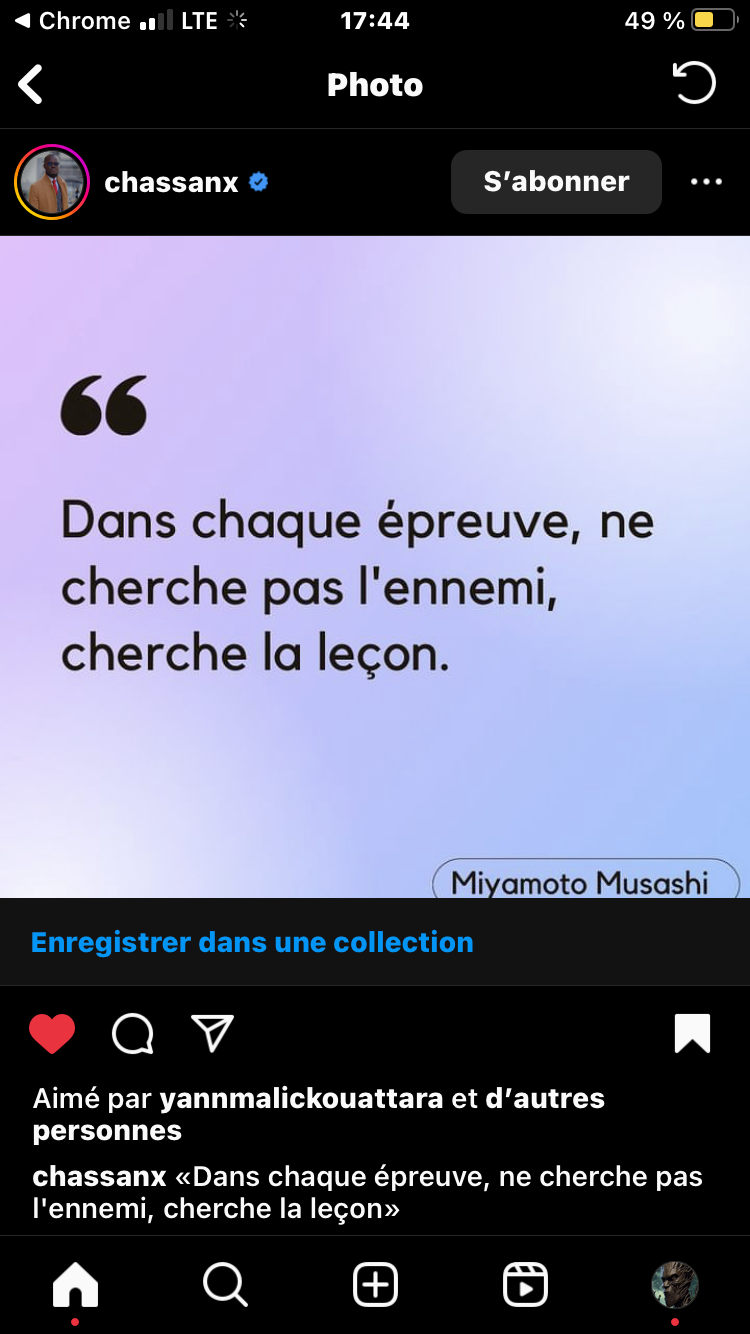Switch to the Home tab
The image size is (750, 1334).
click(75, 1285)
